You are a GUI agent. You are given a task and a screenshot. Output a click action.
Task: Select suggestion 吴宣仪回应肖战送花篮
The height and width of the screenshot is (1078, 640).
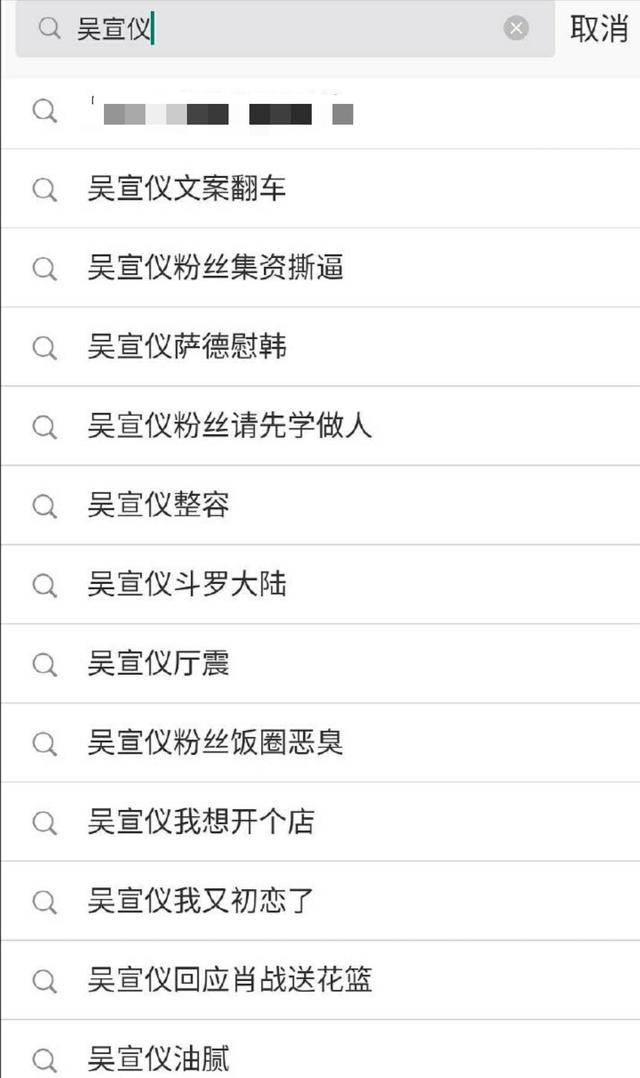[230, 980]
